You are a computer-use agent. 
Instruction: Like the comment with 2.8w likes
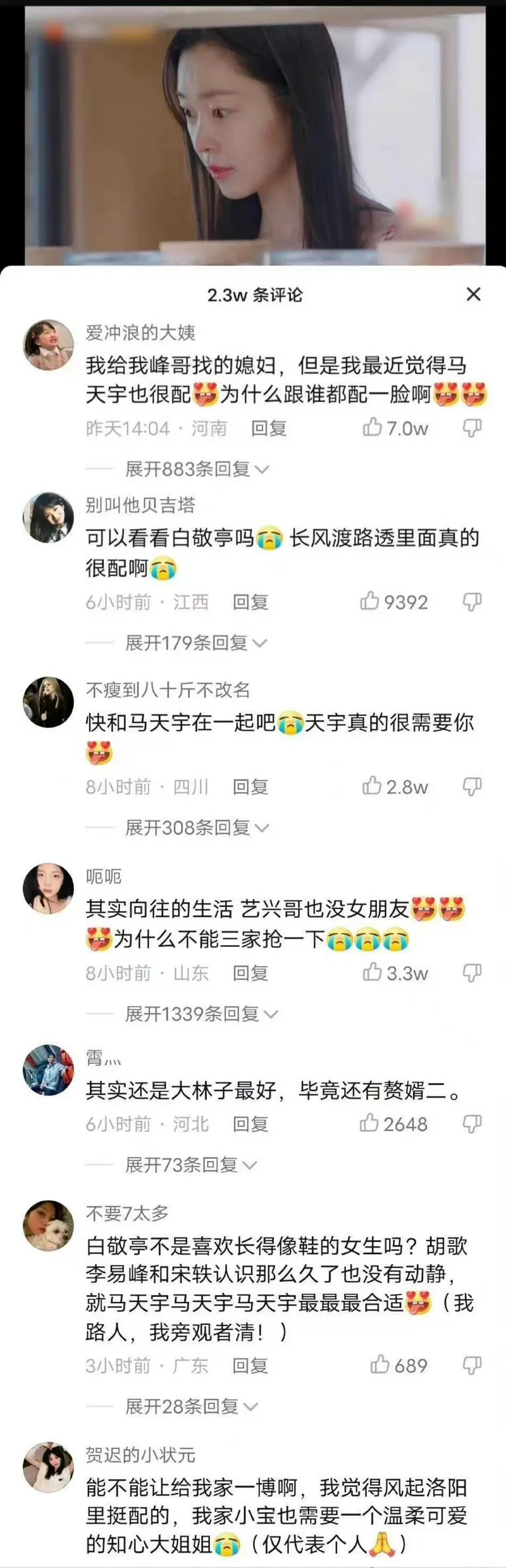372,786
